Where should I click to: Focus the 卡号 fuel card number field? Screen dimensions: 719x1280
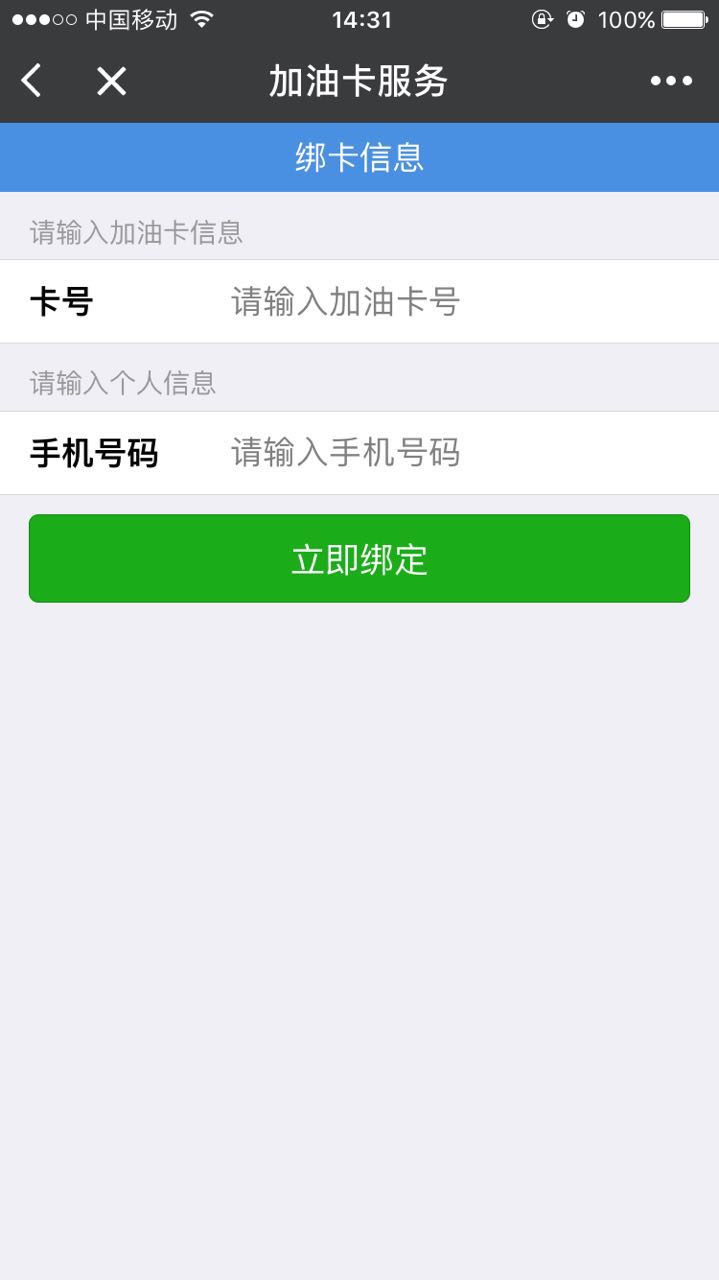coord(450,301)
